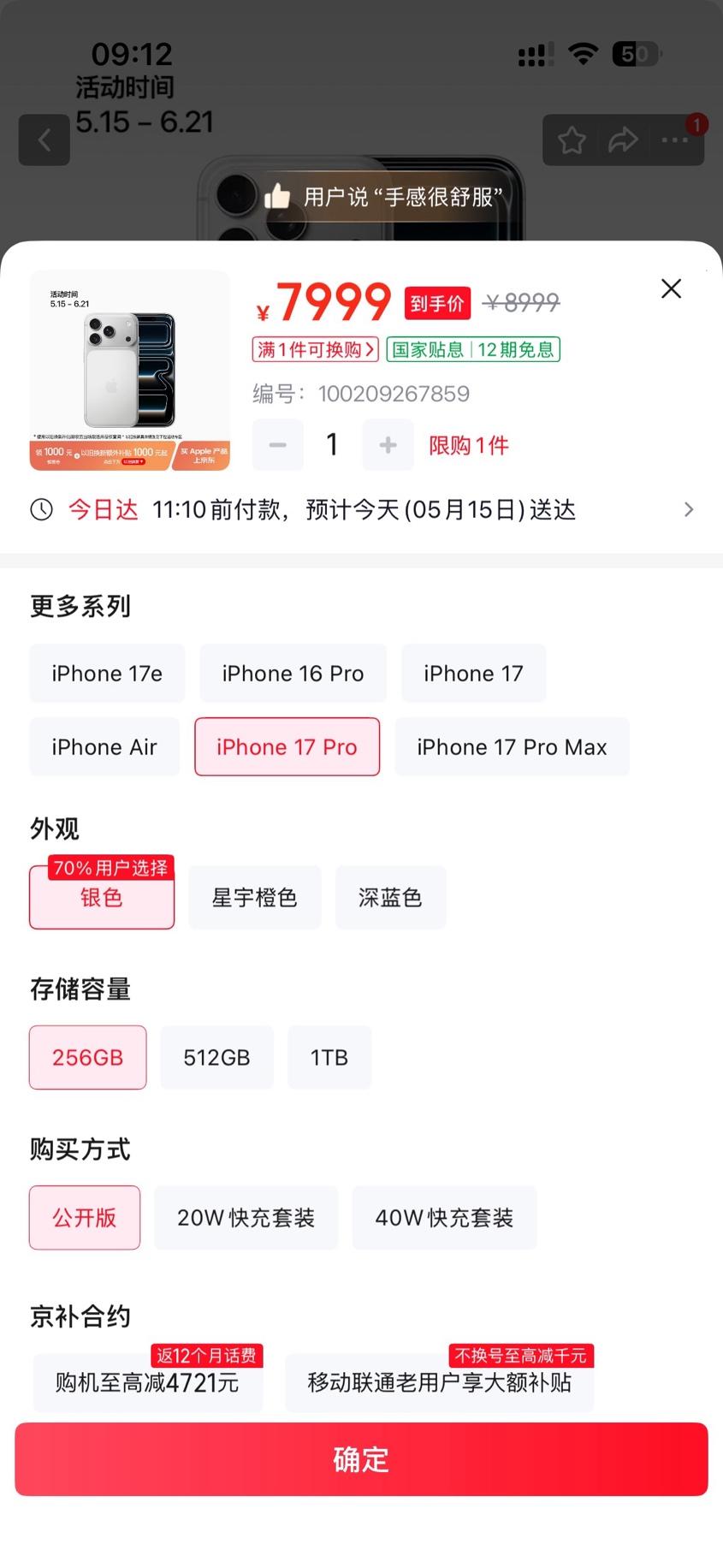The height and width of the screenshot is (1568, 723).
Task: Enlarge the product thumbnail image
Action: pyautogui.click(x=130, y=371)
